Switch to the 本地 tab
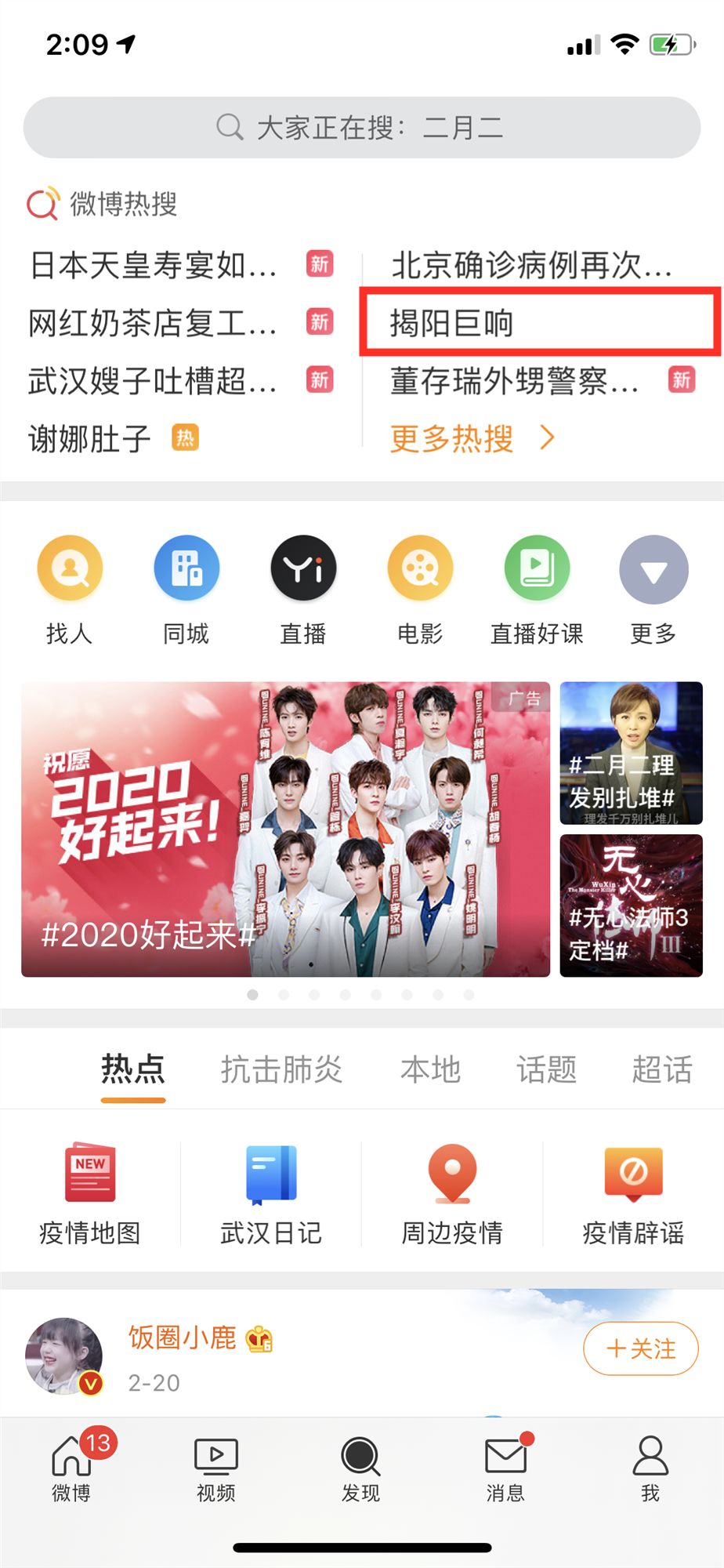724x1568 pixels. click(x=430, y=1069)
